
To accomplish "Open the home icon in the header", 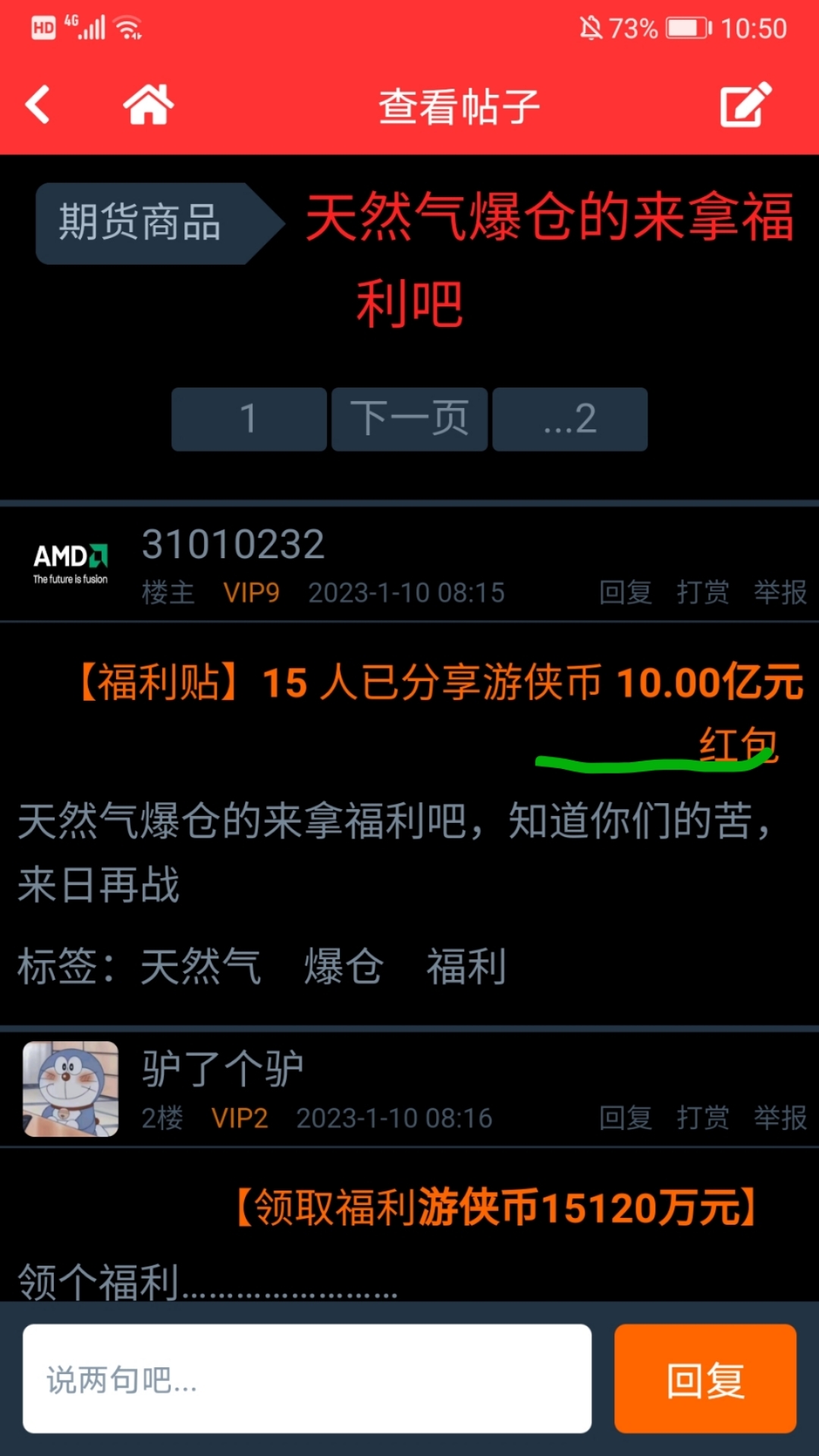I will click(x=149, y=105).
